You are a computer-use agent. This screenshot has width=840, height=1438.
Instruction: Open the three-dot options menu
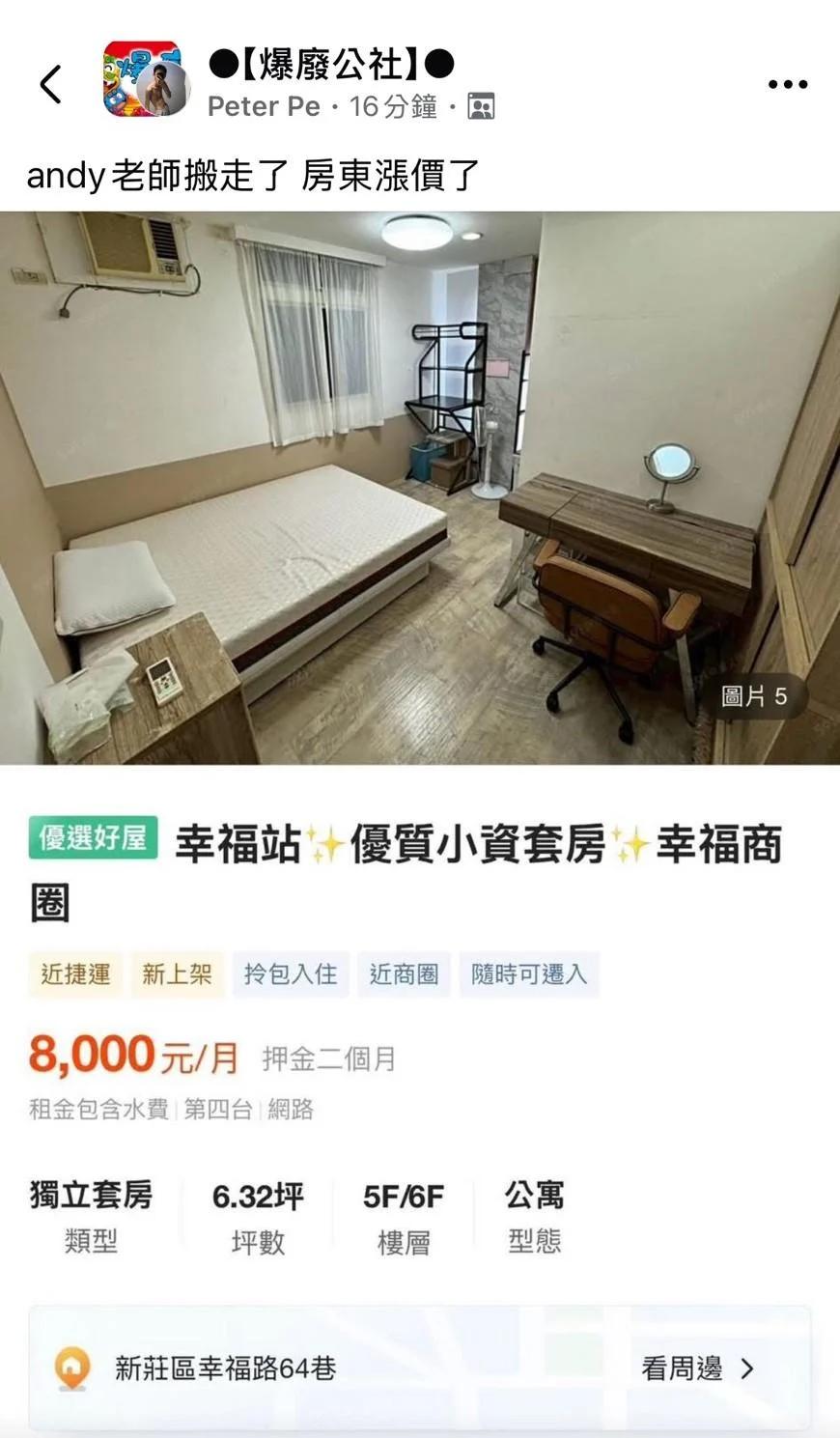point(788,84)
